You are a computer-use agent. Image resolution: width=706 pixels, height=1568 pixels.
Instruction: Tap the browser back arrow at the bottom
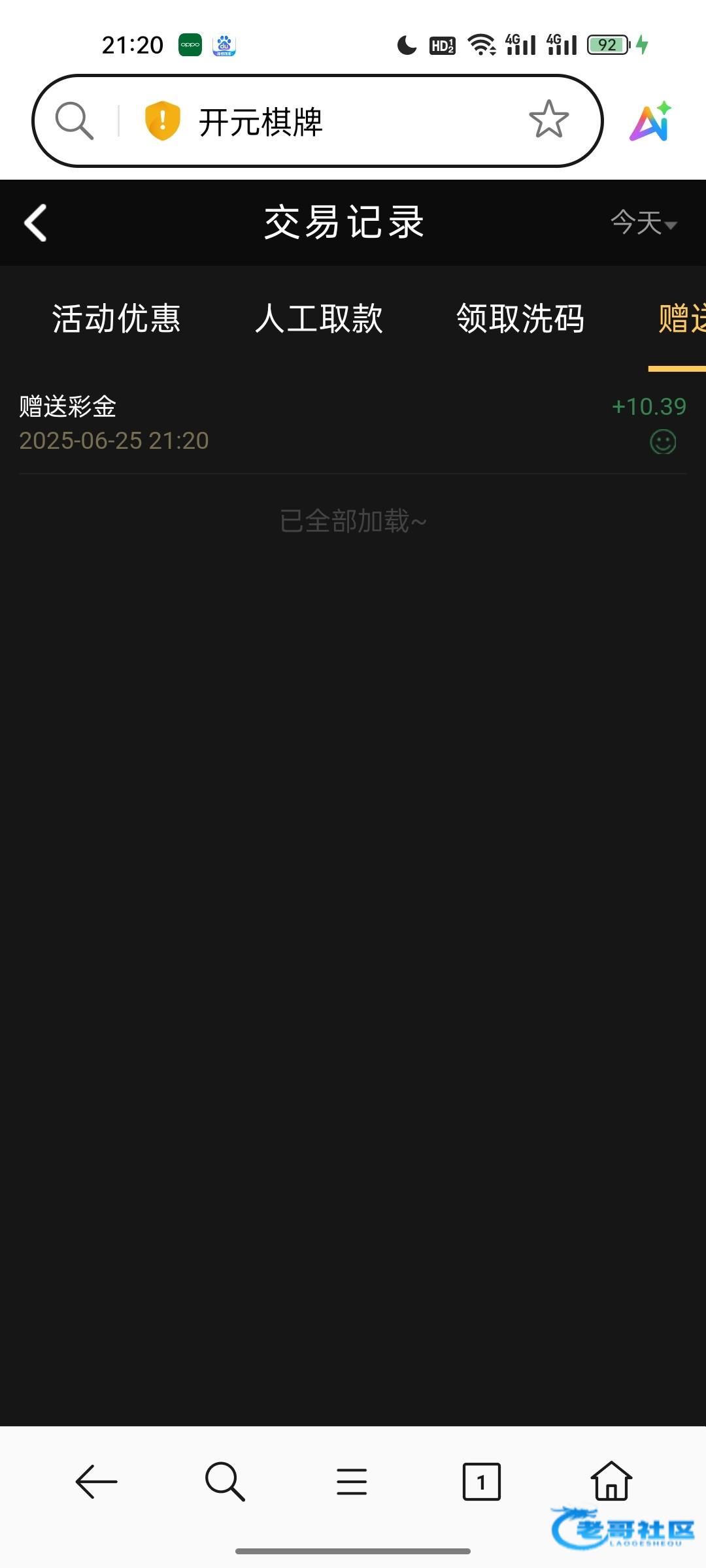pyautogui.click(x=97, y=1481)
